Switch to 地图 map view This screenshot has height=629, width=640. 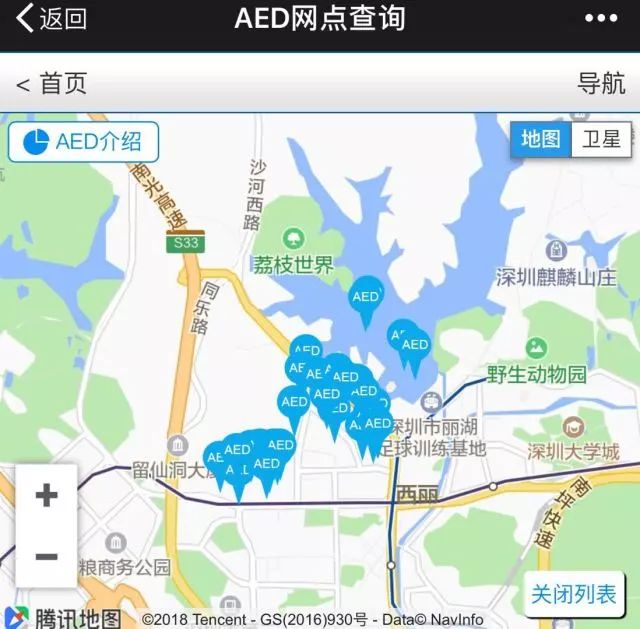541,139
